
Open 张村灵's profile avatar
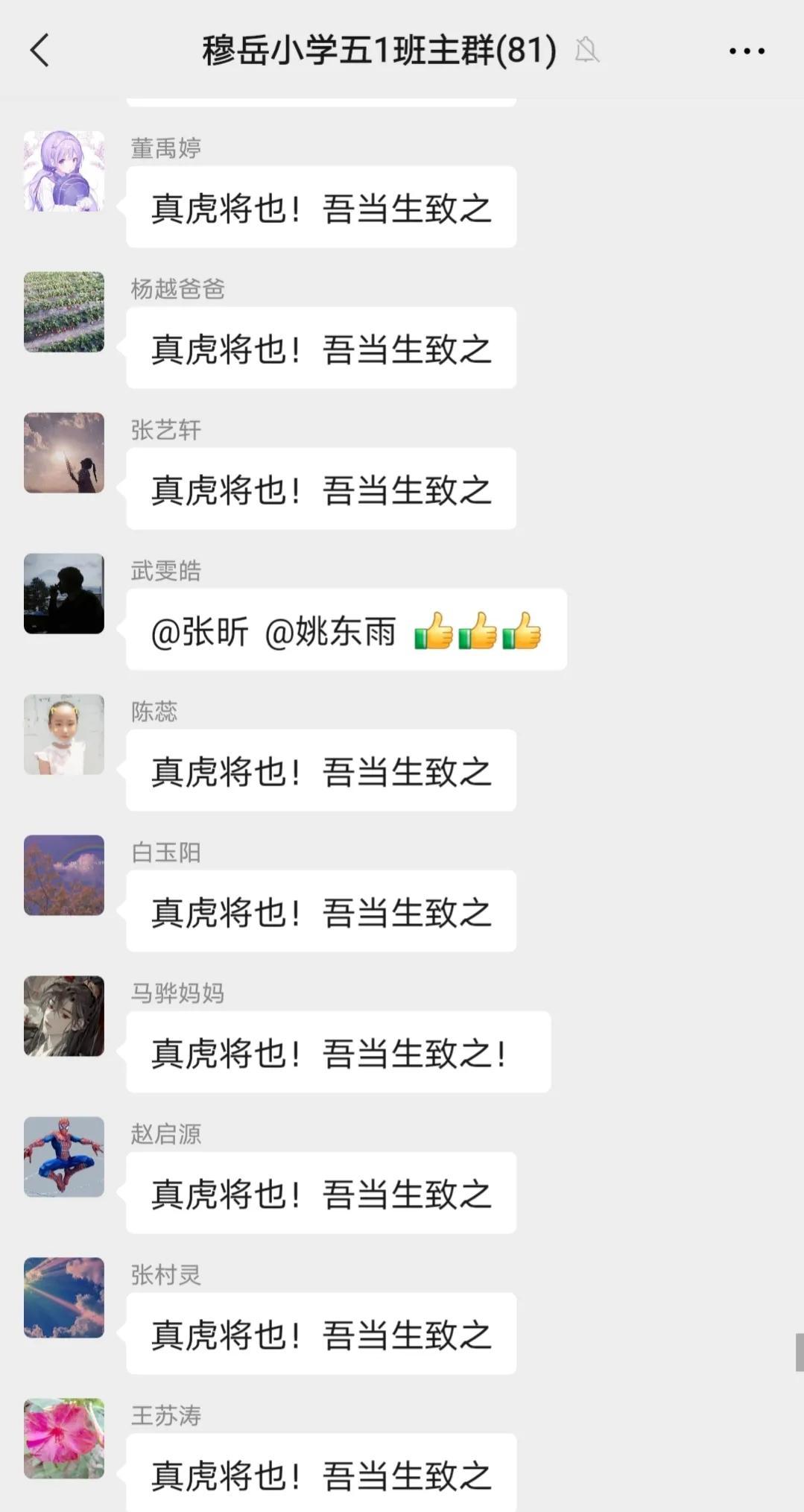64,1297
